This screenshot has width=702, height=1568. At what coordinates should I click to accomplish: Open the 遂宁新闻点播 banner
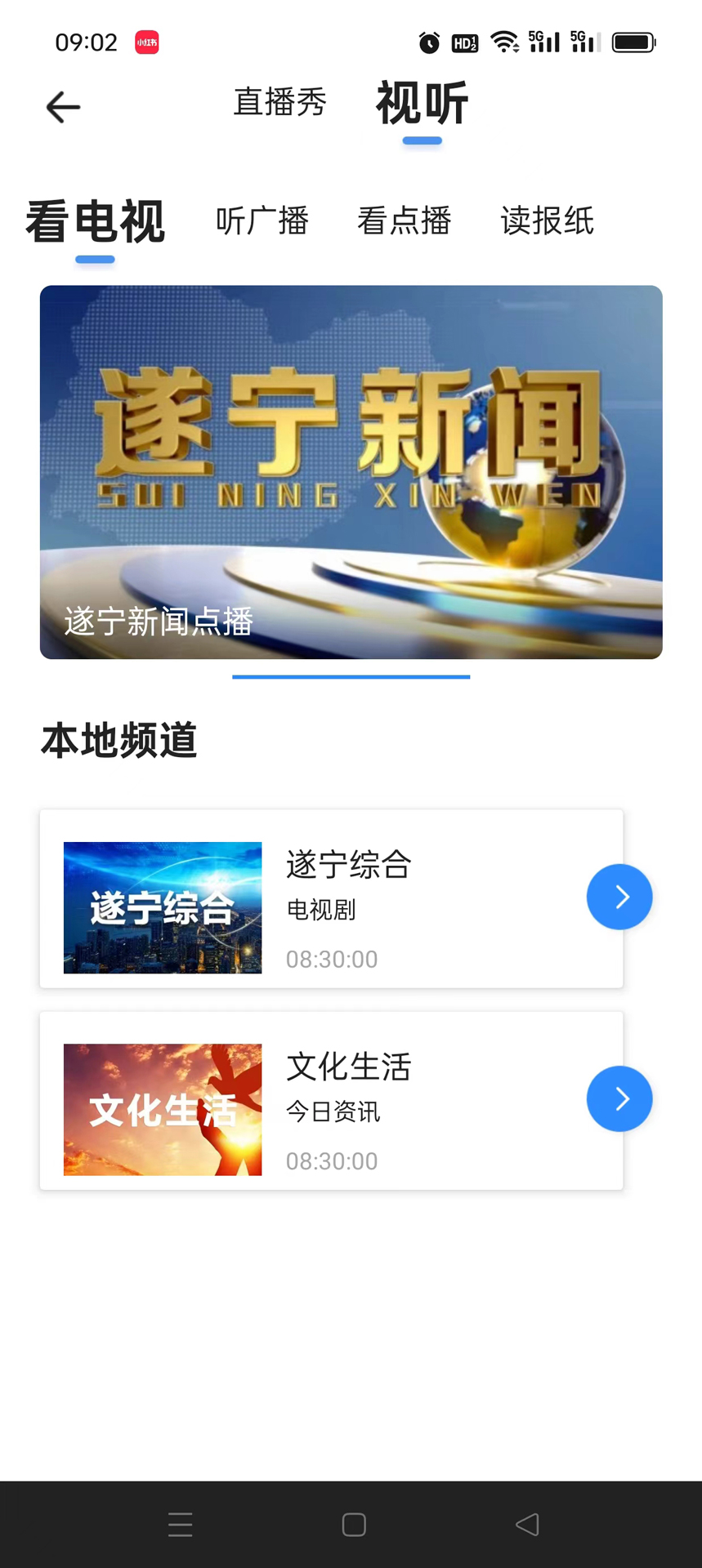coord(351,472)
